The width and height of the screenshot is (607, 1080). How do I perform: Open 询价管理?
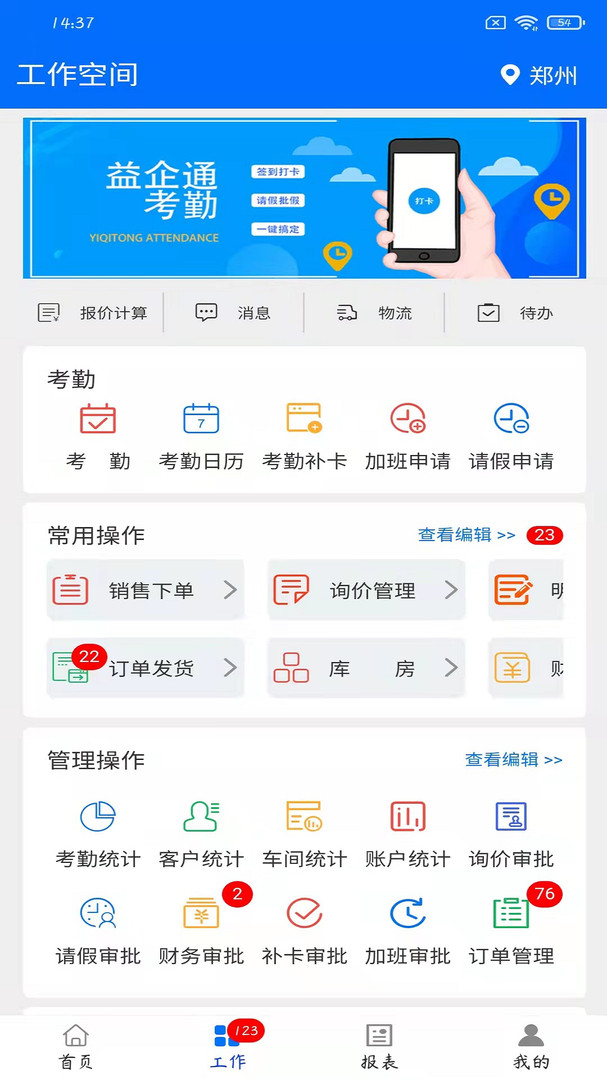pyautogui.click(x=367, y=590)
